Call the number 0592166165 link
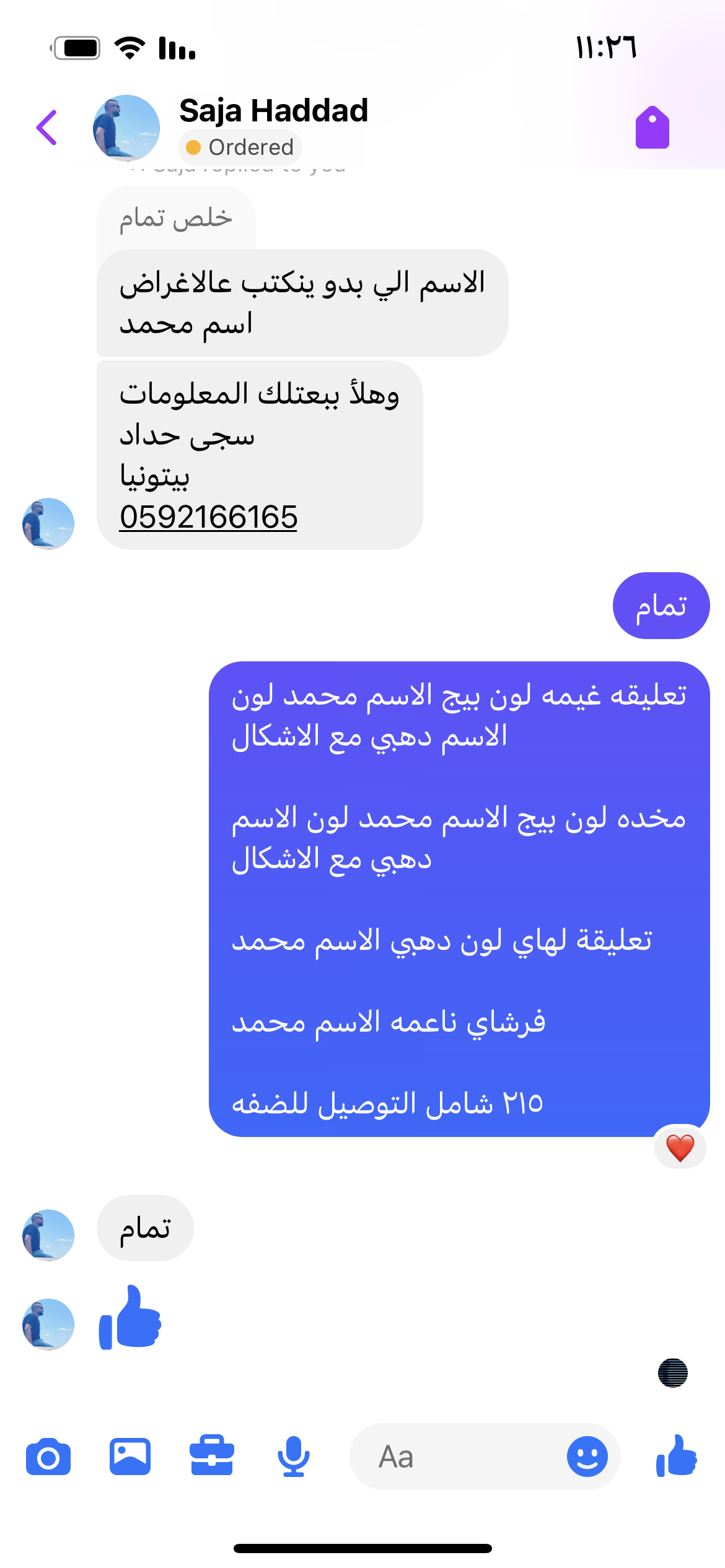The image size is (725, 1568). click(x=208, y=517)
